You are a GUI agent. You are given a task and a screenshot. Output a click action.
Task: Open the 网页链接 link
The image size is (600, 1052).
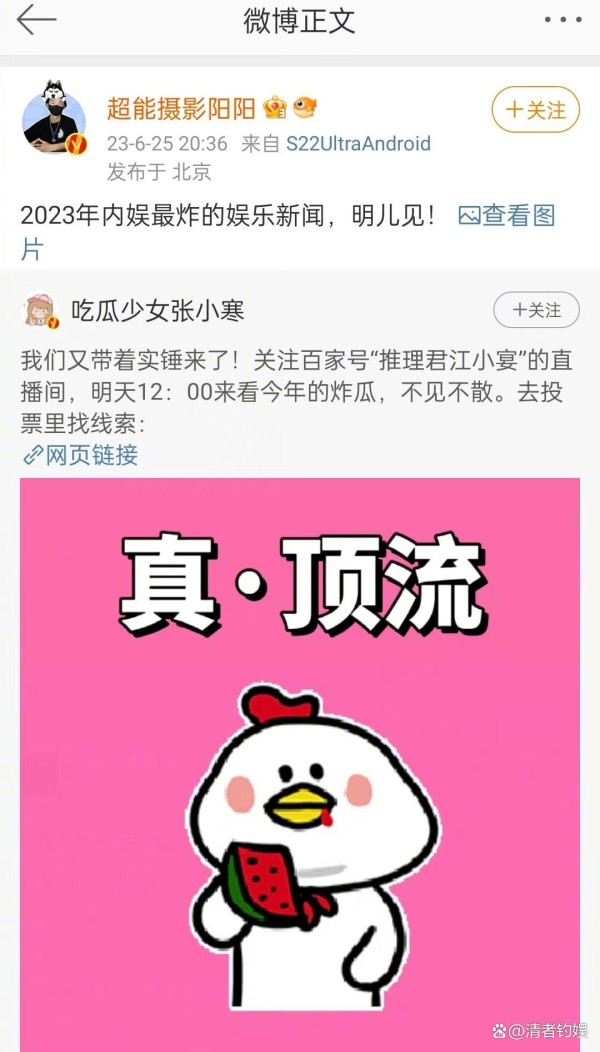point(80,456)
